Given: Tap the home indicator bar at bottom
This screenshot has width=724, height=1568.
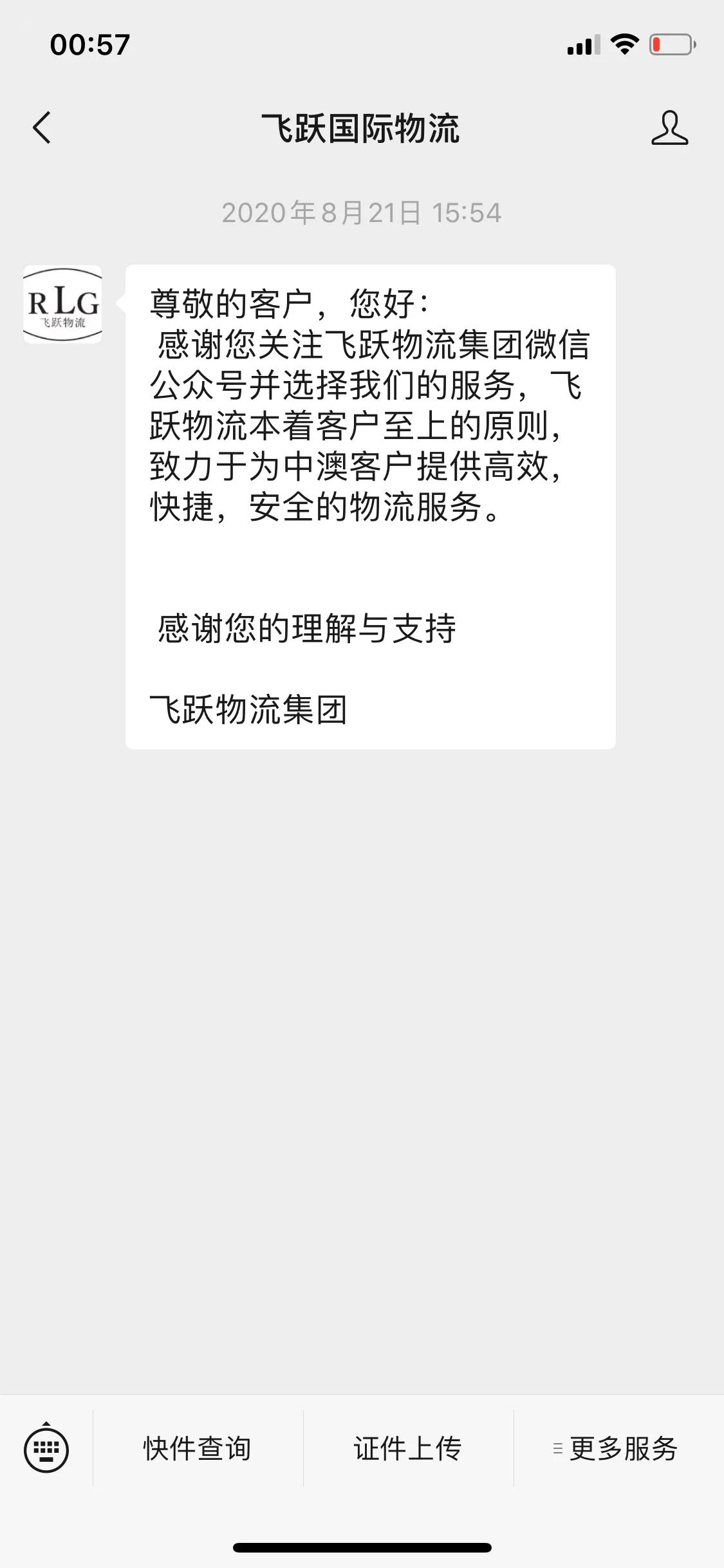Looking at the screenshot, I should pyautogui.click(x=362, y=1547).
